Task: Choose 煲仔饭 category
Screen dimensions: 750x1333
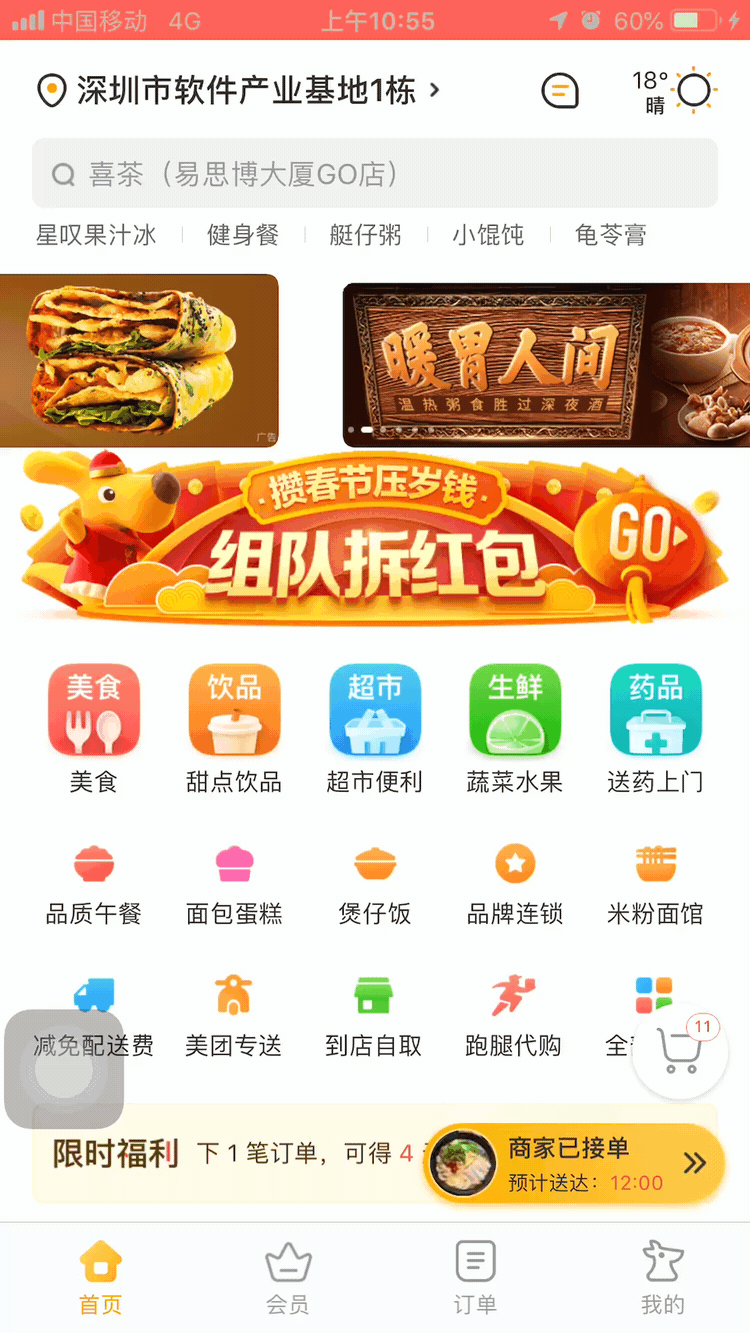Action: pos(375,883)
